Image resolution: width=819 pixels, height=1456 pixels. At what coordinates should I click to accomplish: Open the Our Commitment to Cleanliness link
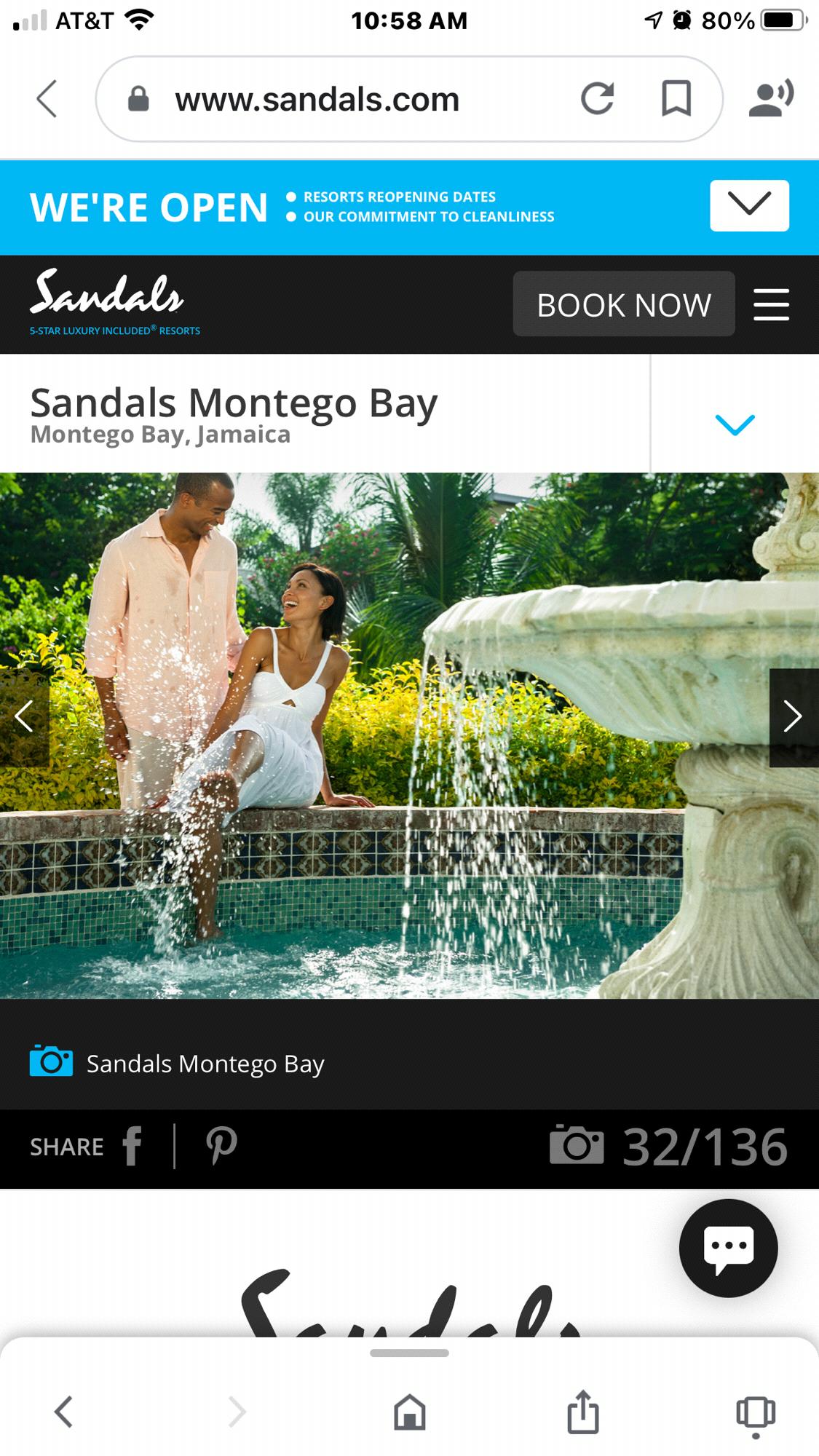point(428,217)
